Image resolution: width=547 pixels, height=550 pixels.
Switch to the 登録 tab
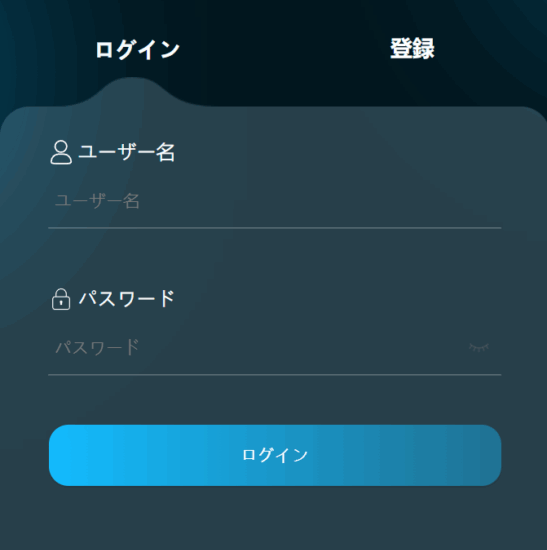pyautogui.click(x=412, y=48)
